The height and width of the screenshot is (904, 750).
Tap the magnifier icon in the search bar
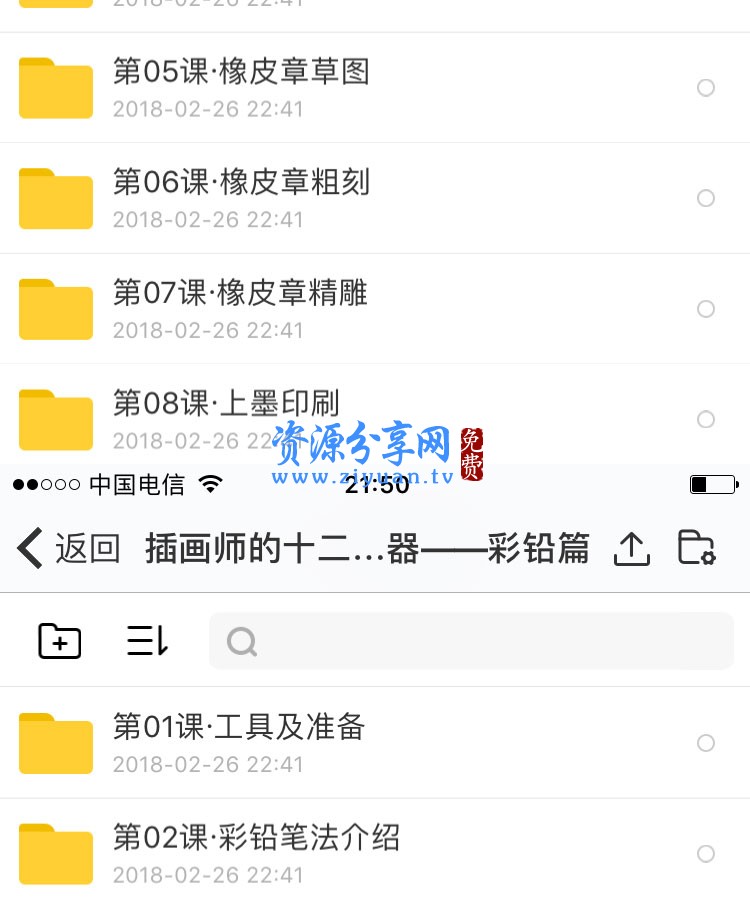click(242, 641)
